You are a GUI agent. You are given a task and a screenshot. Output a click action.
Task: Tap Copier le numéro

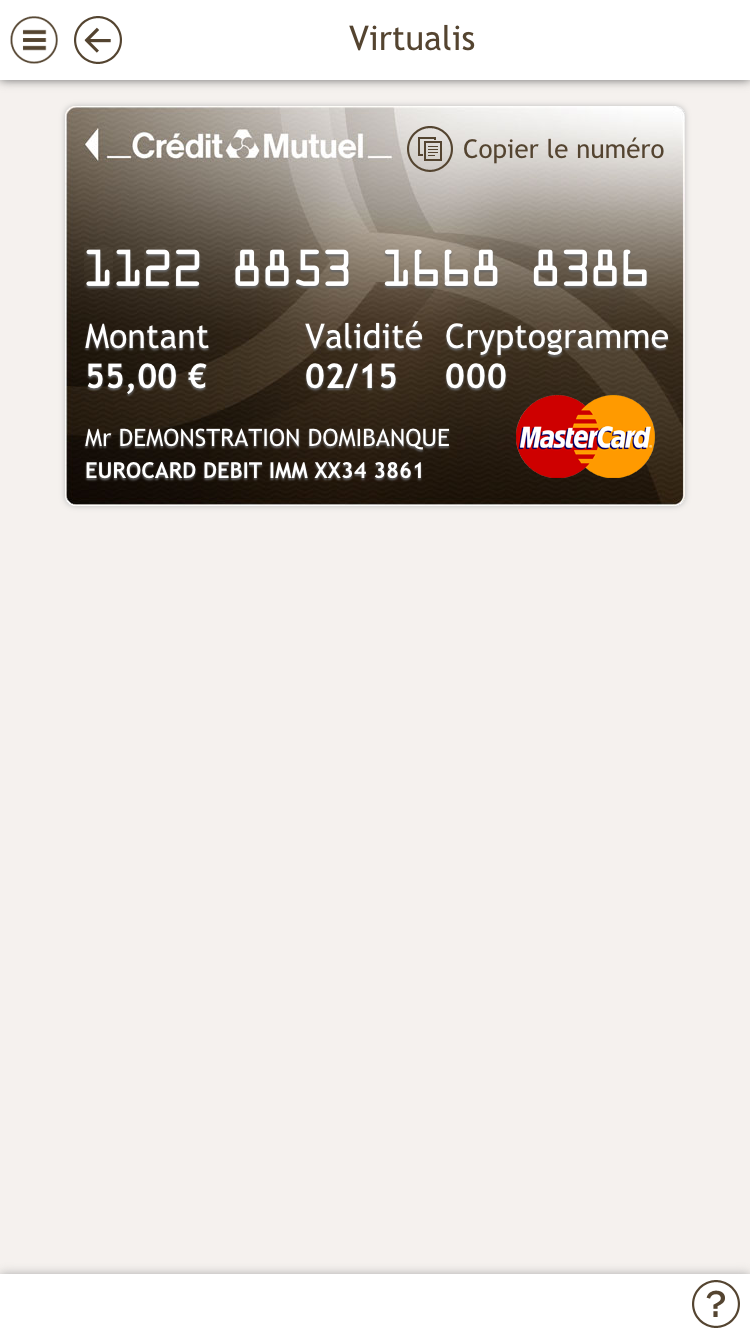[536, 150]
